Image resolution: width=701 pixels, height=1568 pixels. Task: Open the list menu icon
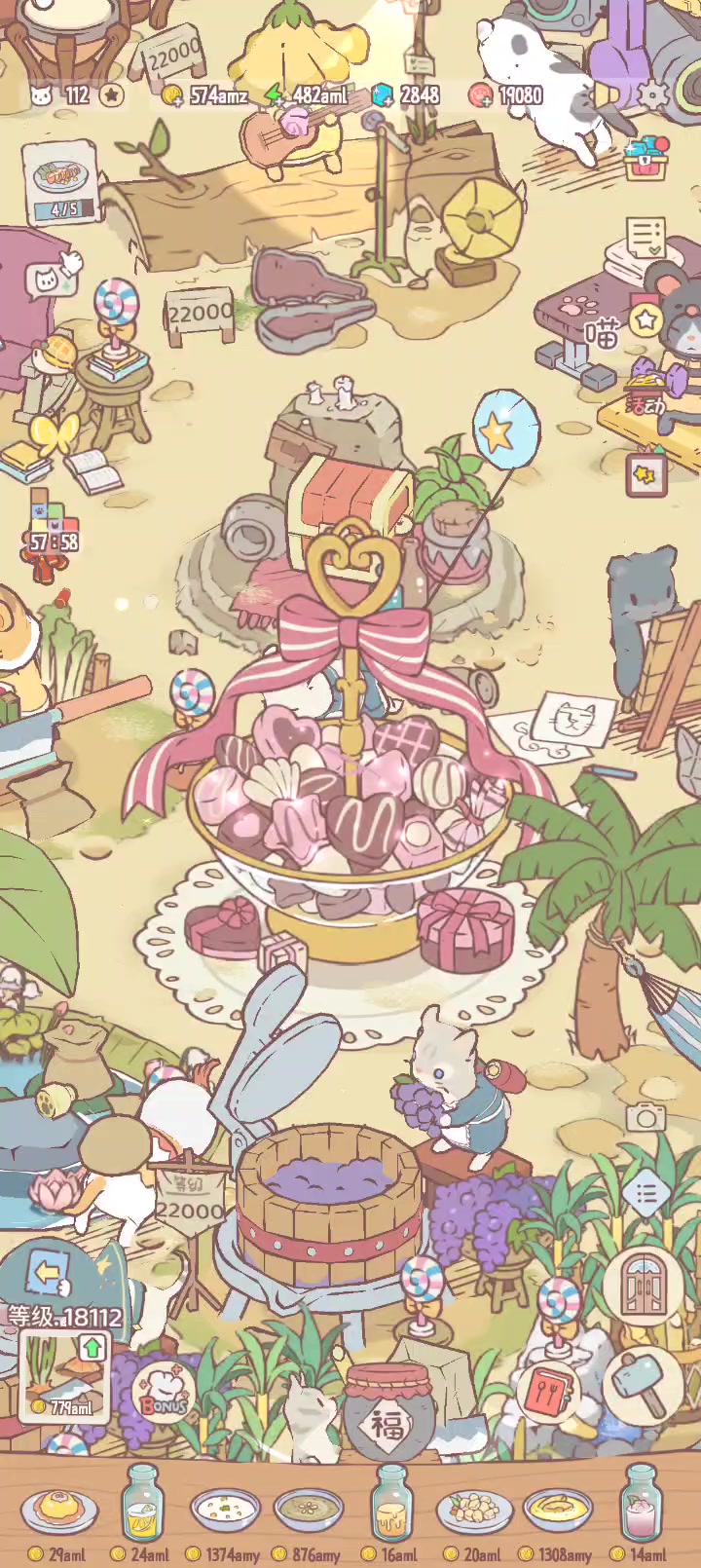pos(646,1193)
